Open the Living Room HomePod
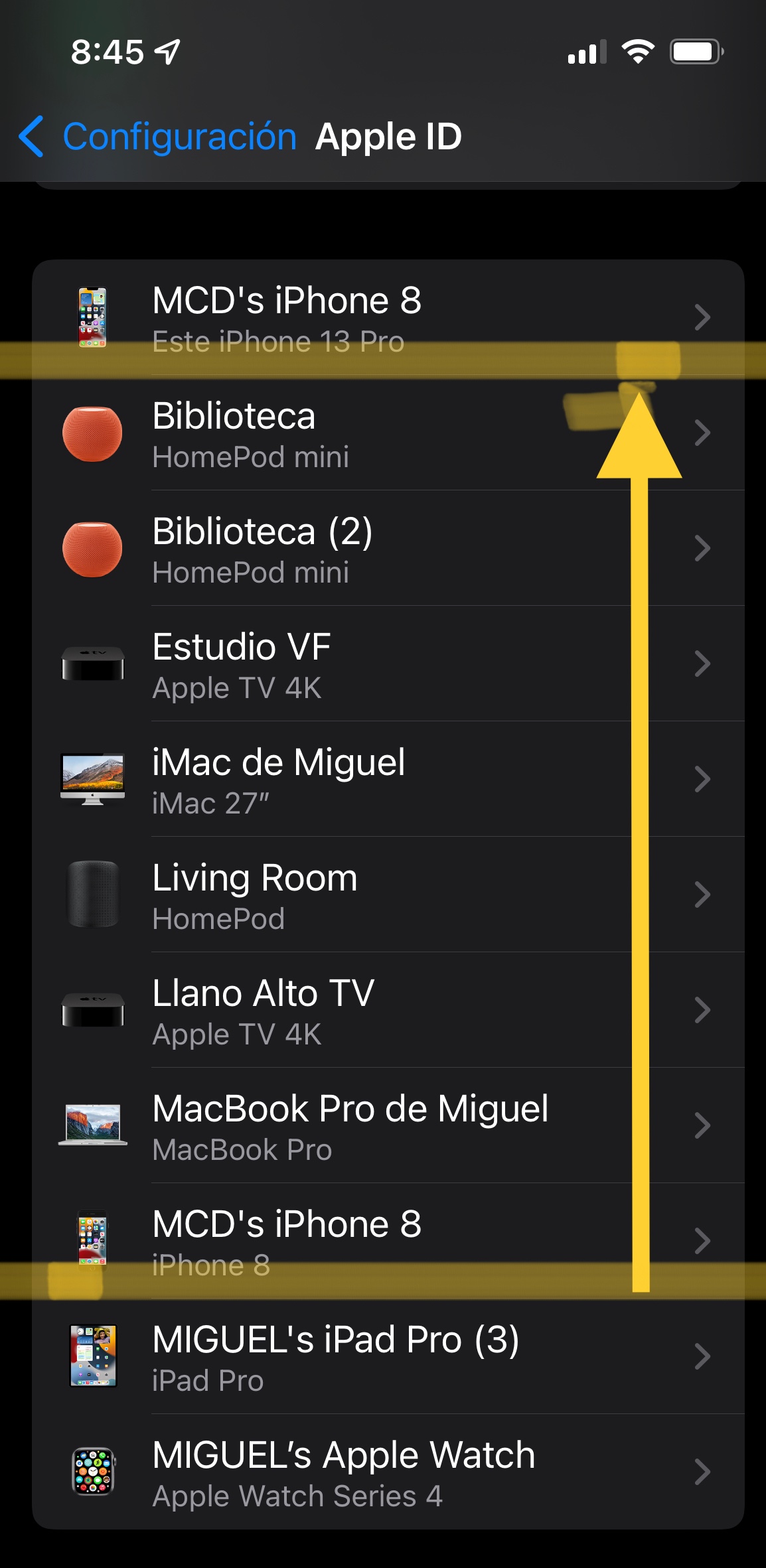Viewport: 766px width, 1568px height. pos(388,895)
